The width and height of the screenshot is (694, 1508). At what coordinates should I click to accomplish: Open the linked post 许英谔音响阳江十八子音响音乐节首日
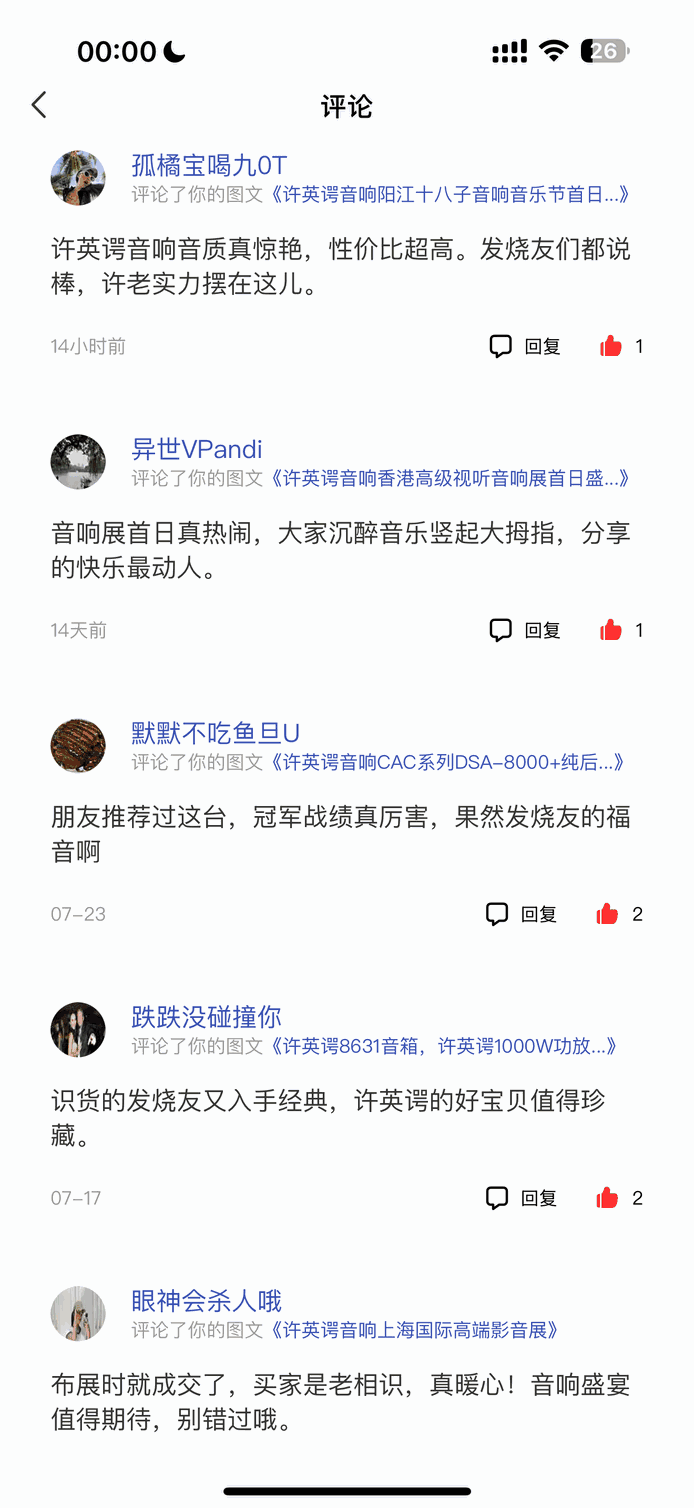pos(450,195)
